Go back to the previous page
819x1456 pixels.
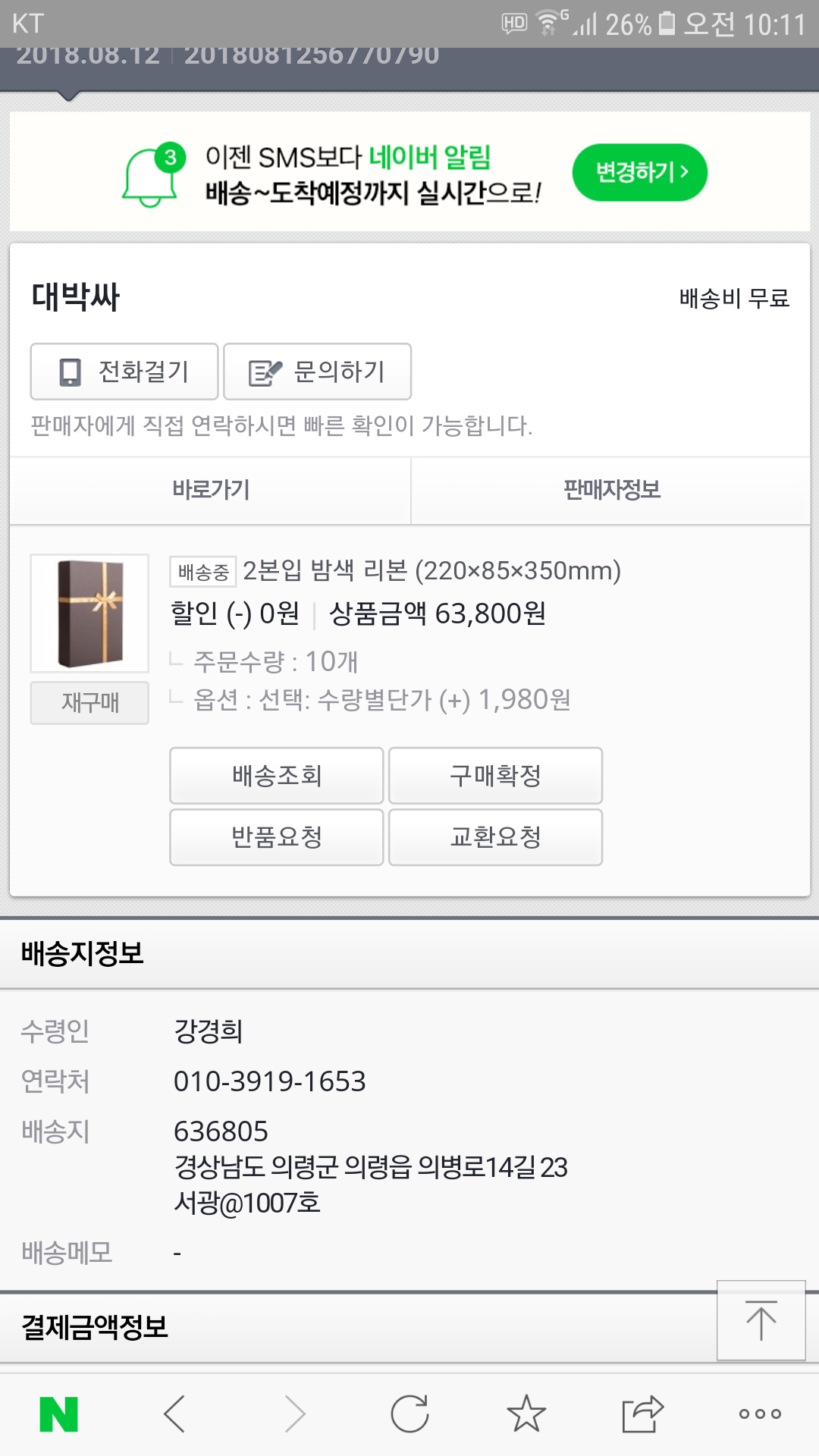click(x=174, y=1414)
